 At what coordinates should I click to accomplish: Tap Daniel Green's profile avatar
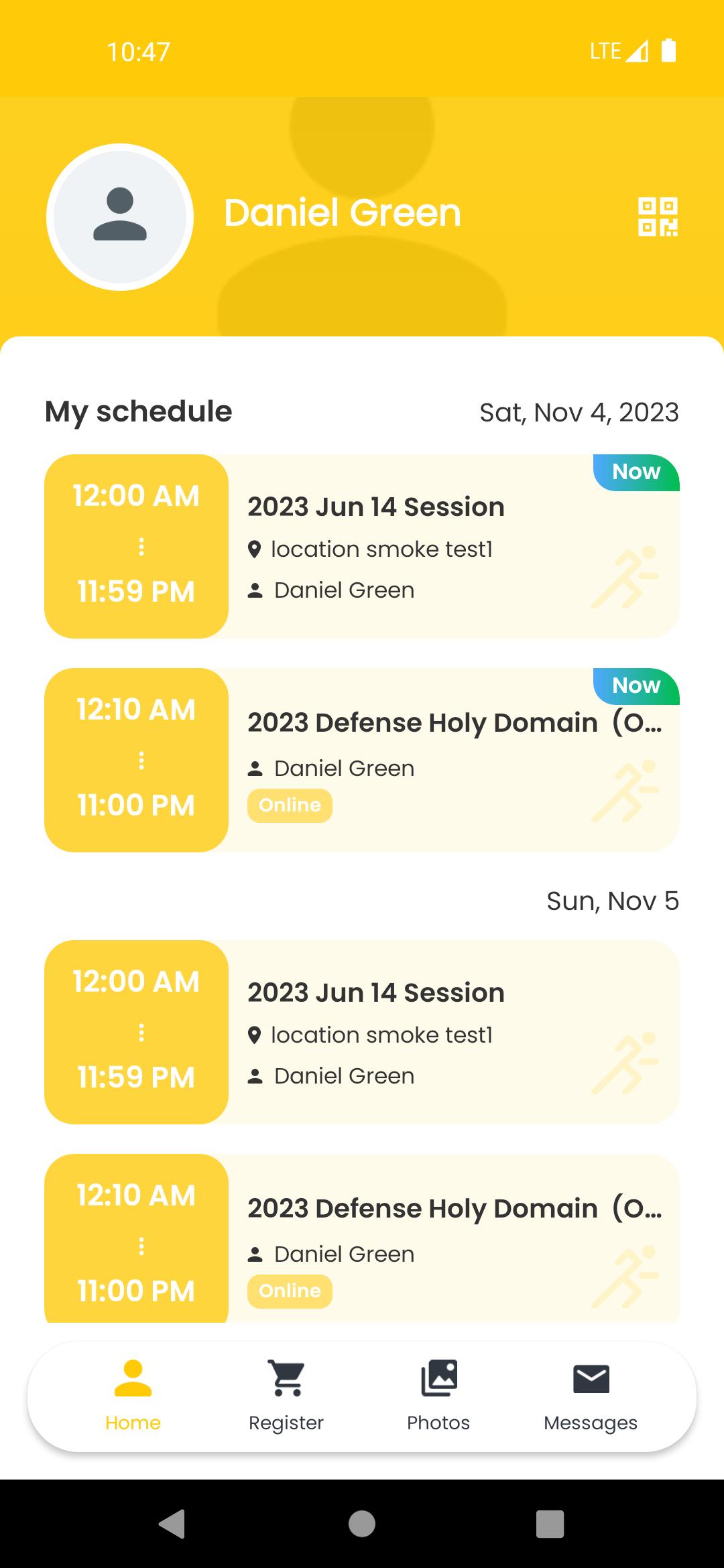(x=120, y=217)
